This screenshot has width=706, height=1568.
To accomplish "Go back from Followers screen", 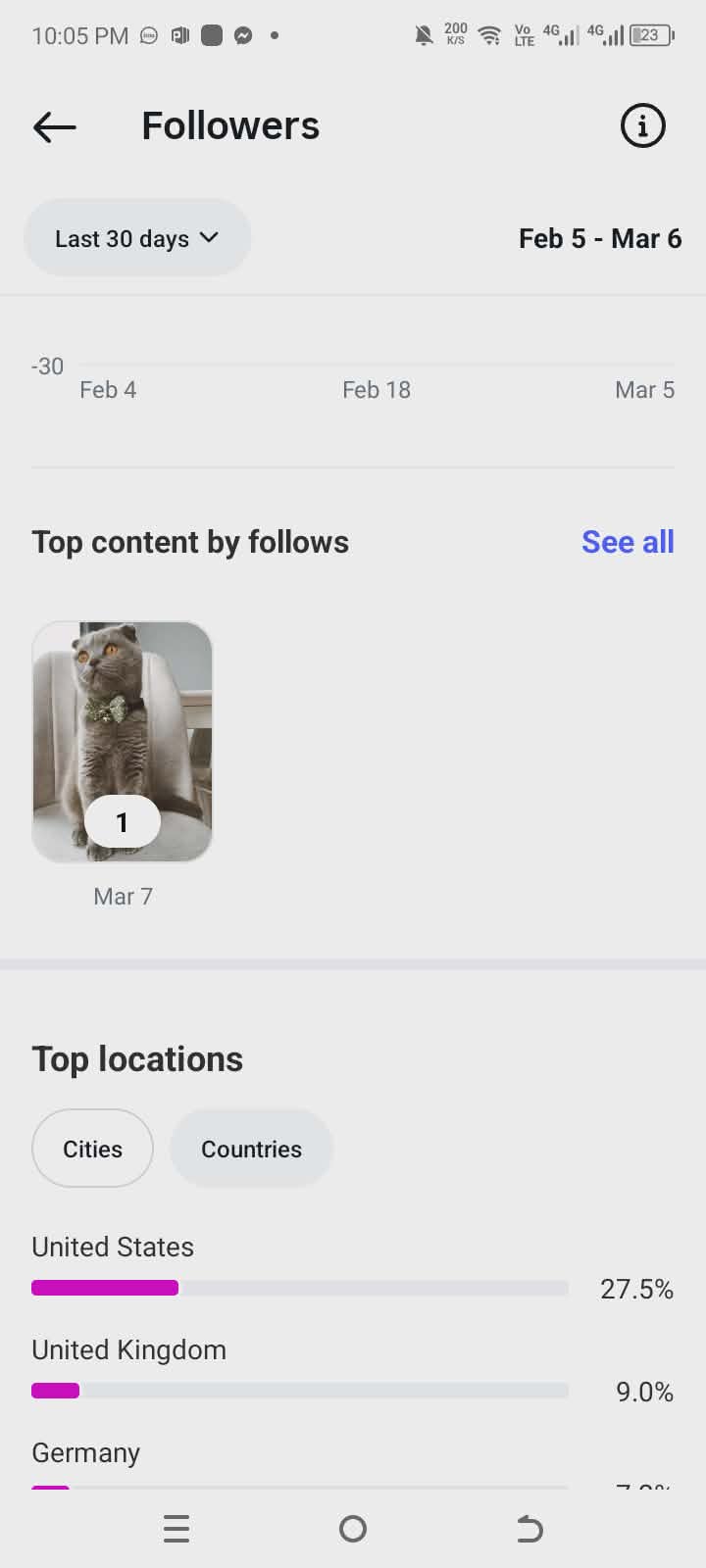I will (x=55, y=126).
